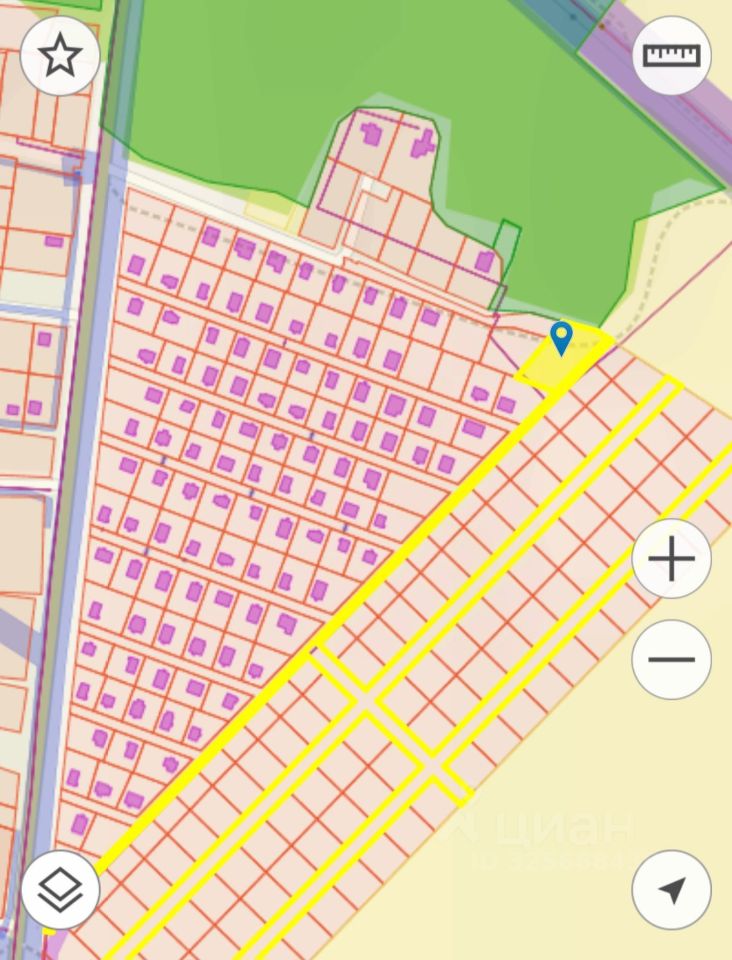The image size is (732, 960).
Task: Open the map layers selector
Action: (60, 889)
